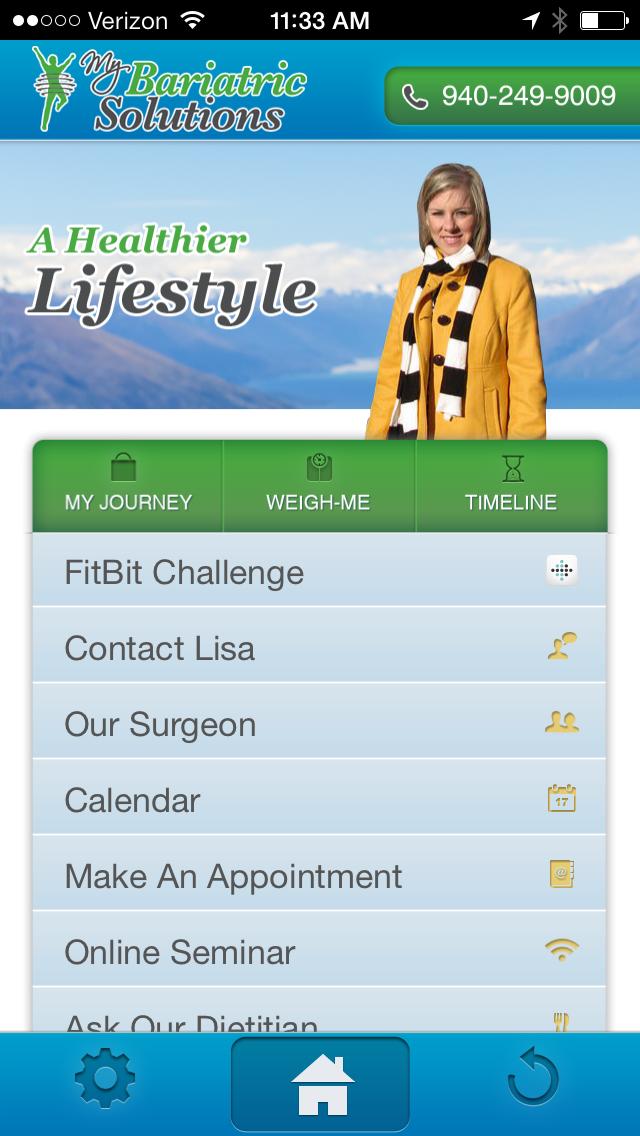Open the Online Seminar
This screenshot has height=1136, width=640.
click(319, 951)
